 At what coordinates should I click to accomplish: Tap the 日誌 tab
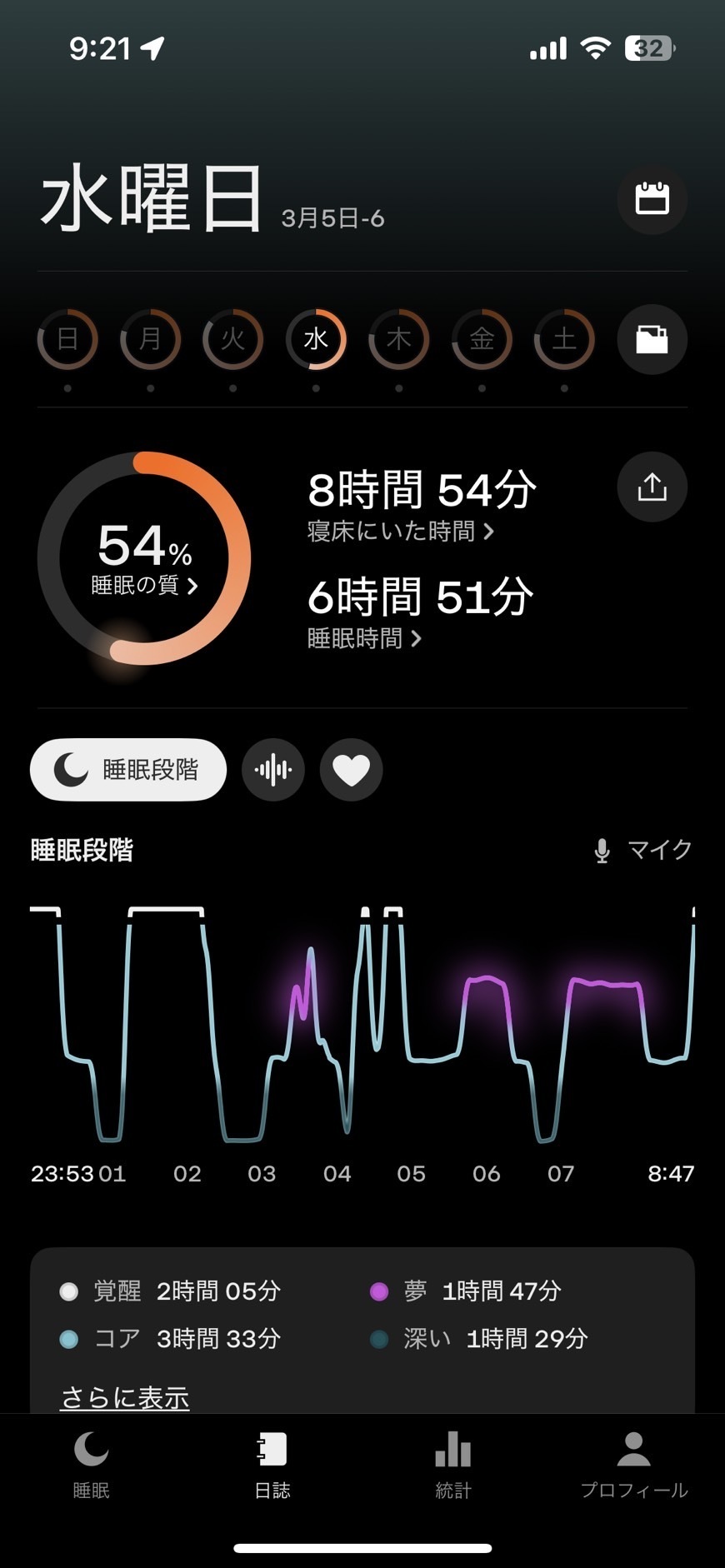[x=272, y=1466]
